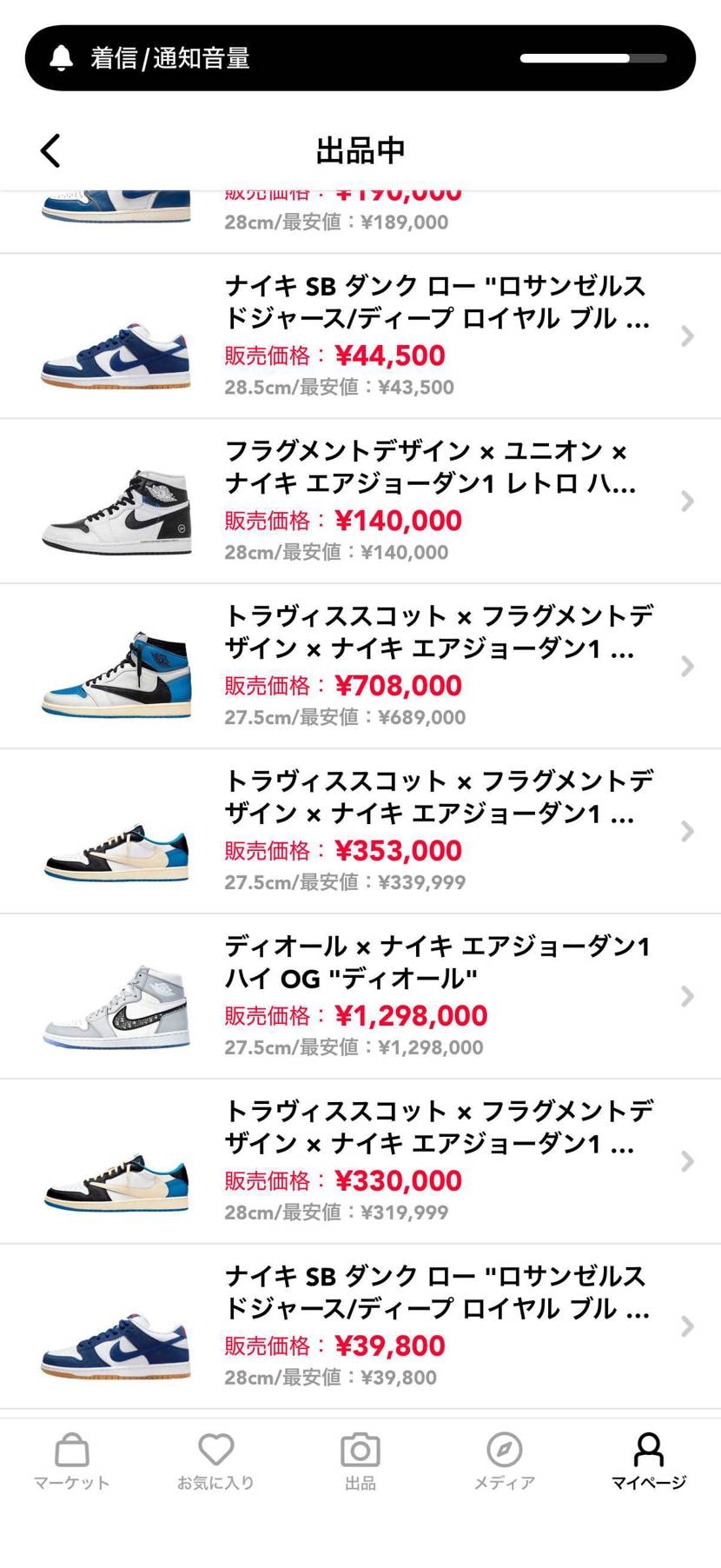Adjust the 着信/通知音量 volume slider

[593, 58]
